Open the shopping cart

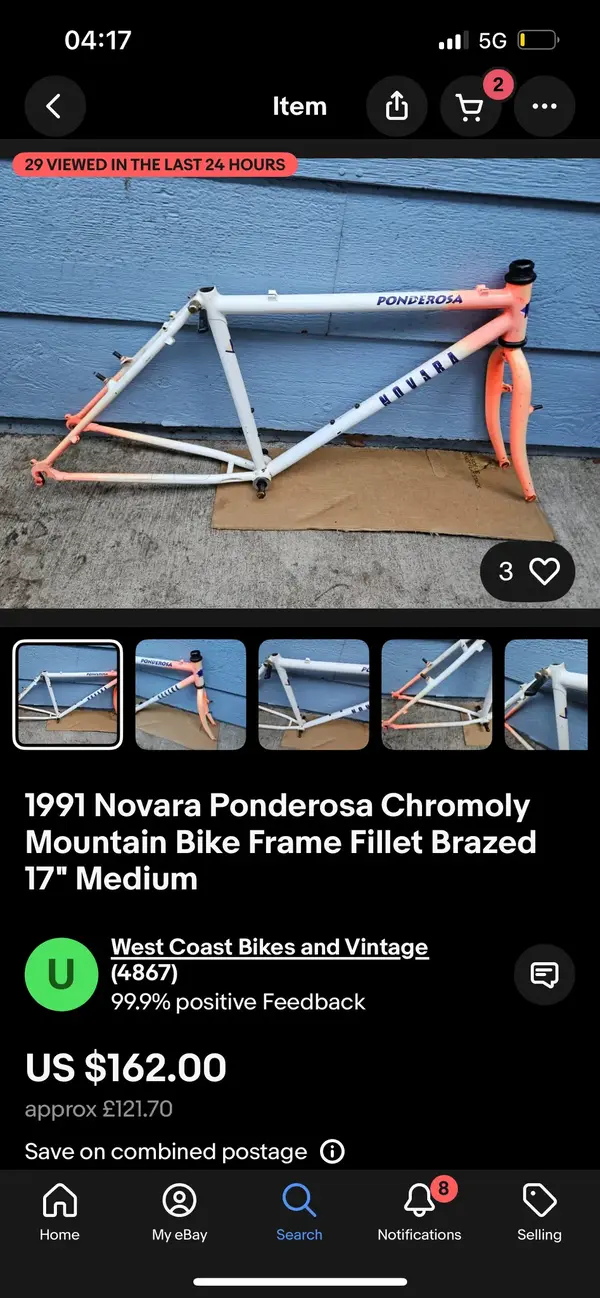tap(470, 107)
